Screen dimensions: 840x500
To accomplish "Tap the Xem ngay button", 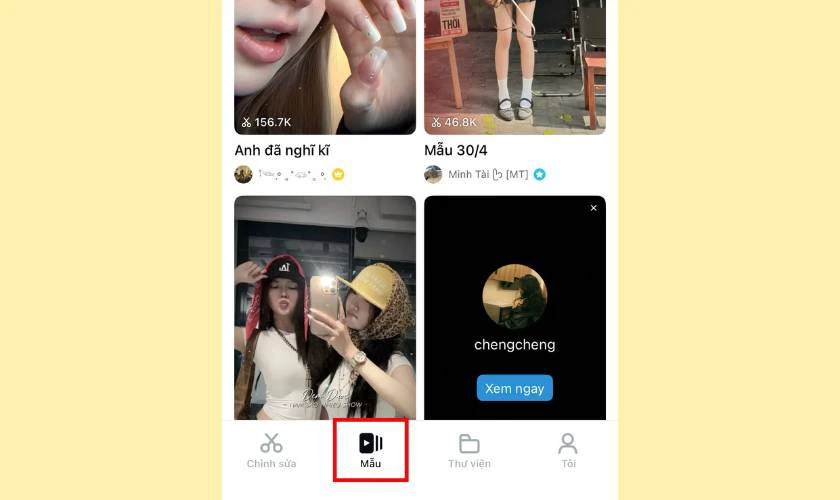I will tap(514, 388).
